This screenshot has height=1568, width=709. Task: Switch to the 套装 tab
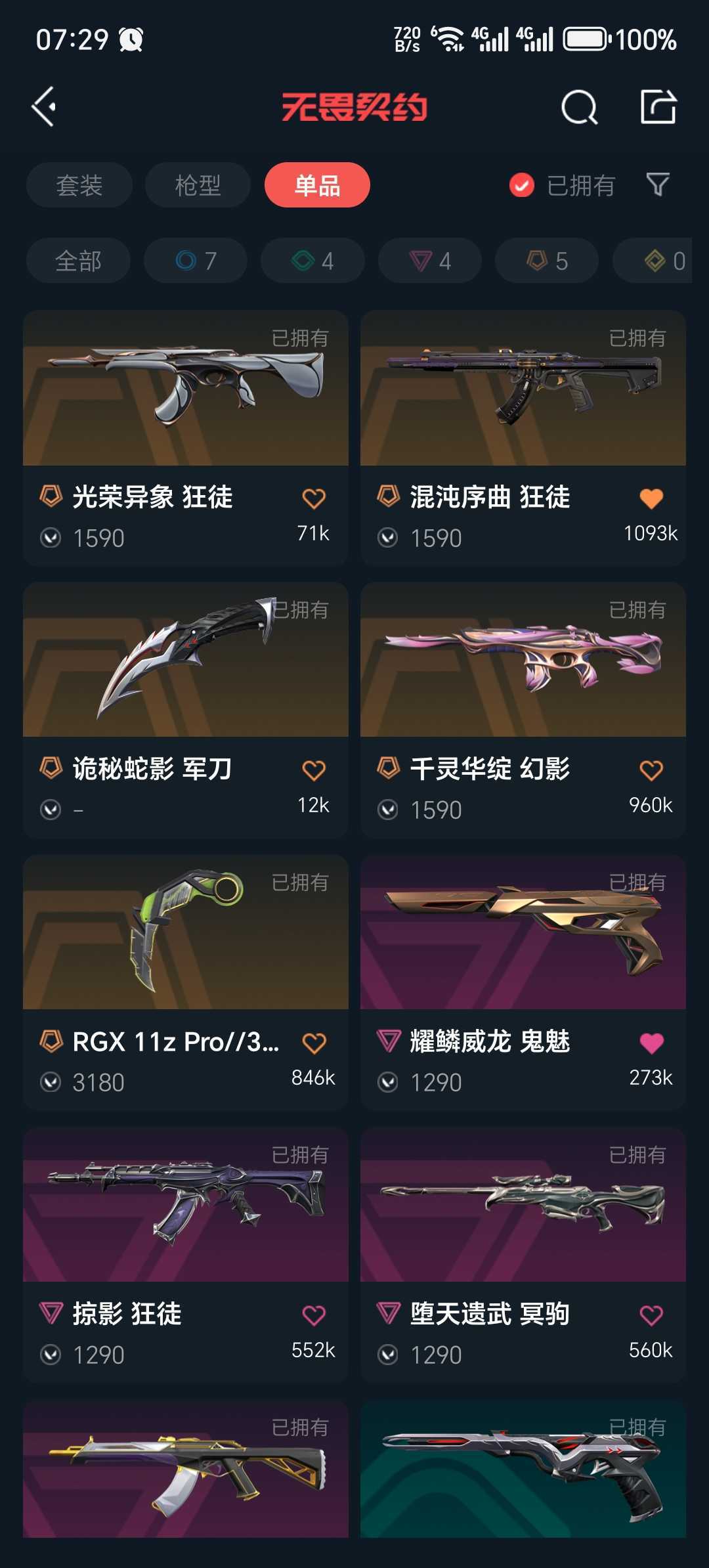[x=79, y=185]
